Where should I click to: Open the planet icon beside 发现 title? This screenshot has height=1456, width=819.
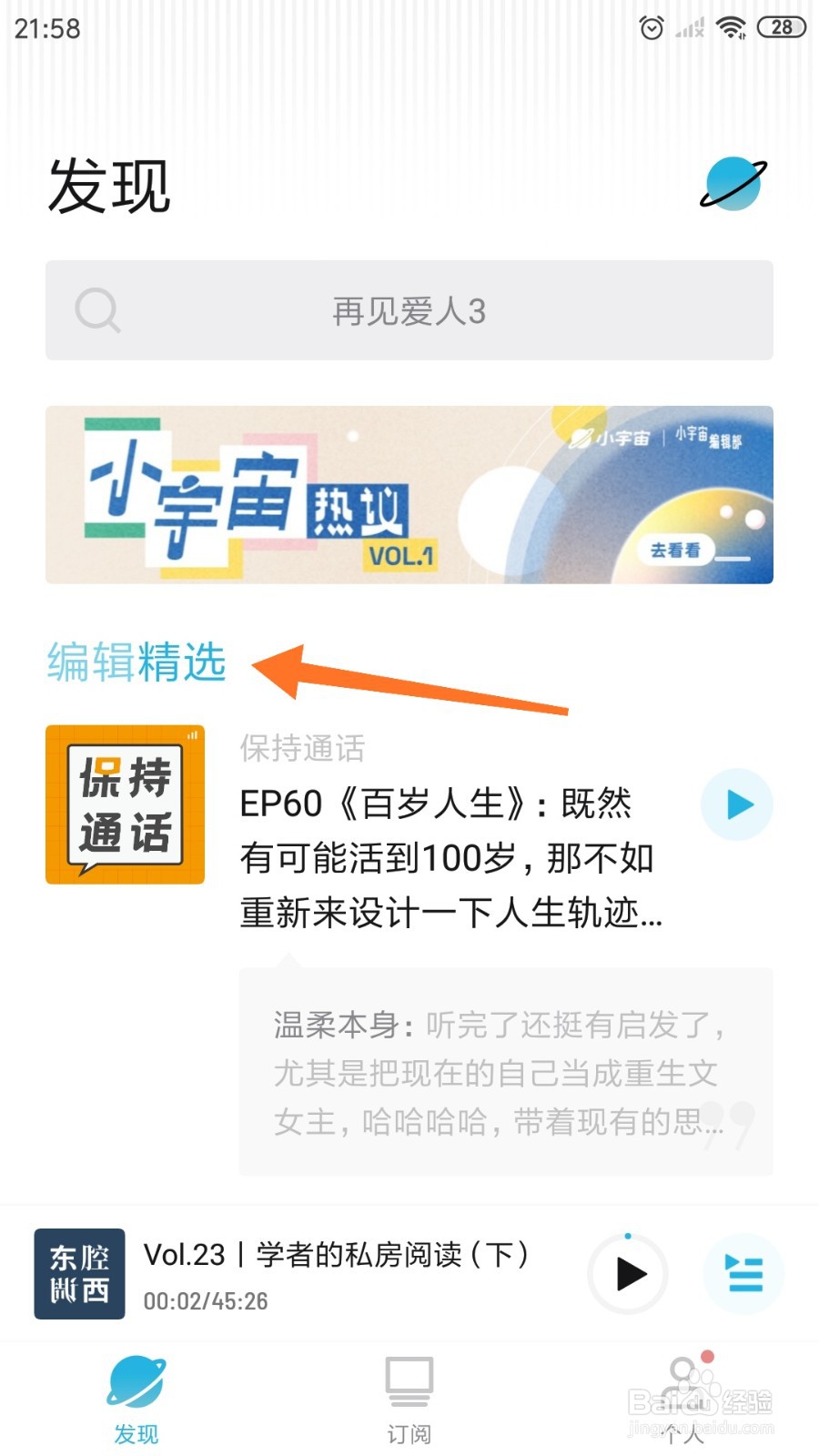(732, 185)
